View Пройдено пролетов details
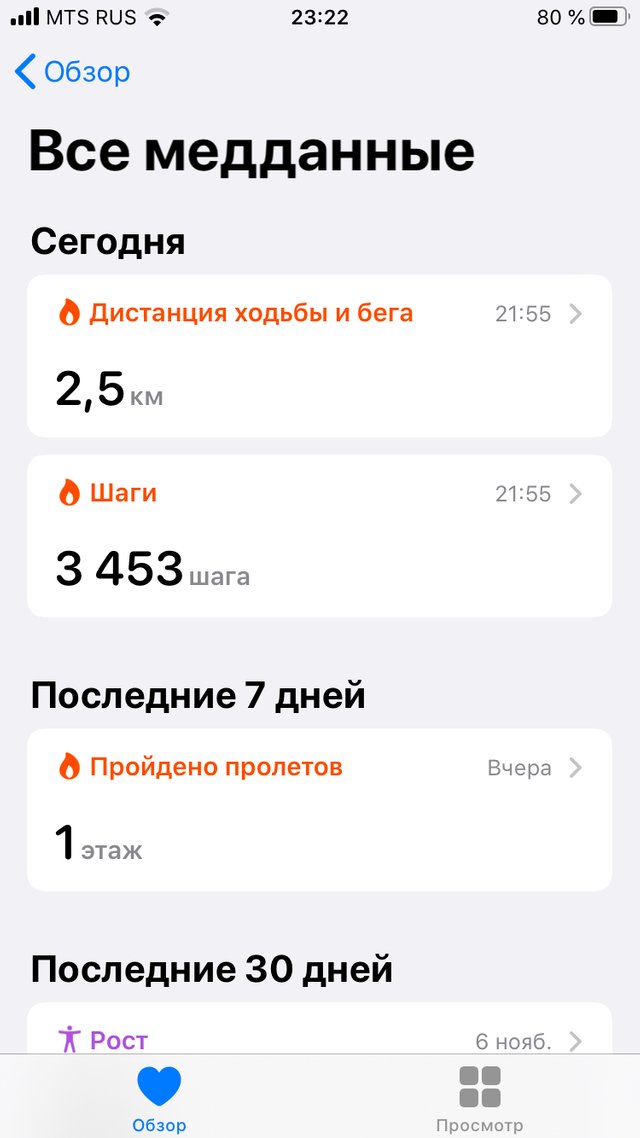 [x=319, y=810]
